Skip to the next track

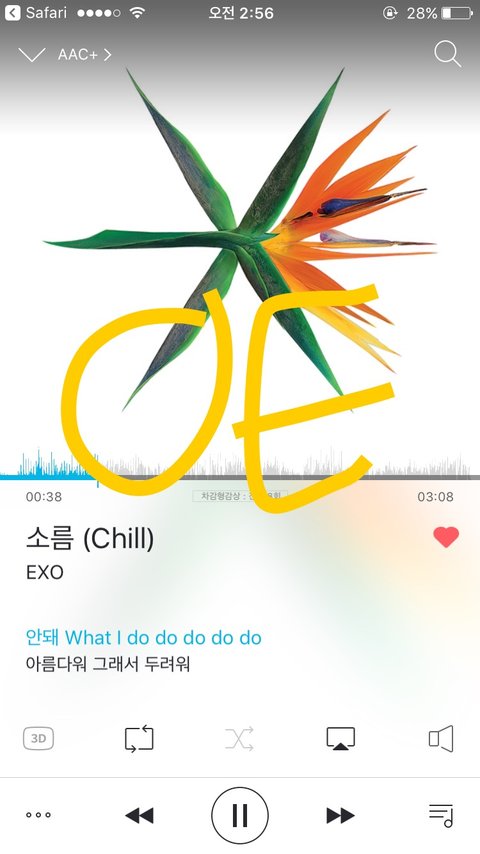(x=341, y=815)
